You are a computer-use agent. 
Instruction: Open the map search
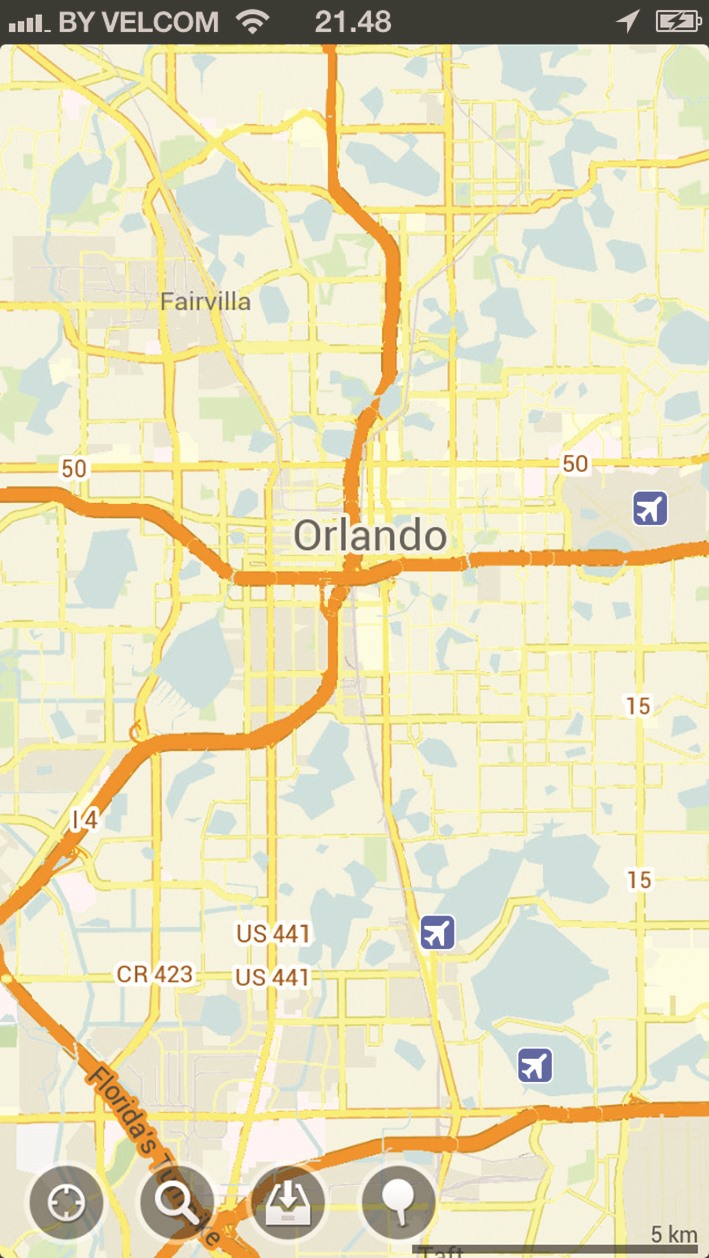click(178, 1201)
